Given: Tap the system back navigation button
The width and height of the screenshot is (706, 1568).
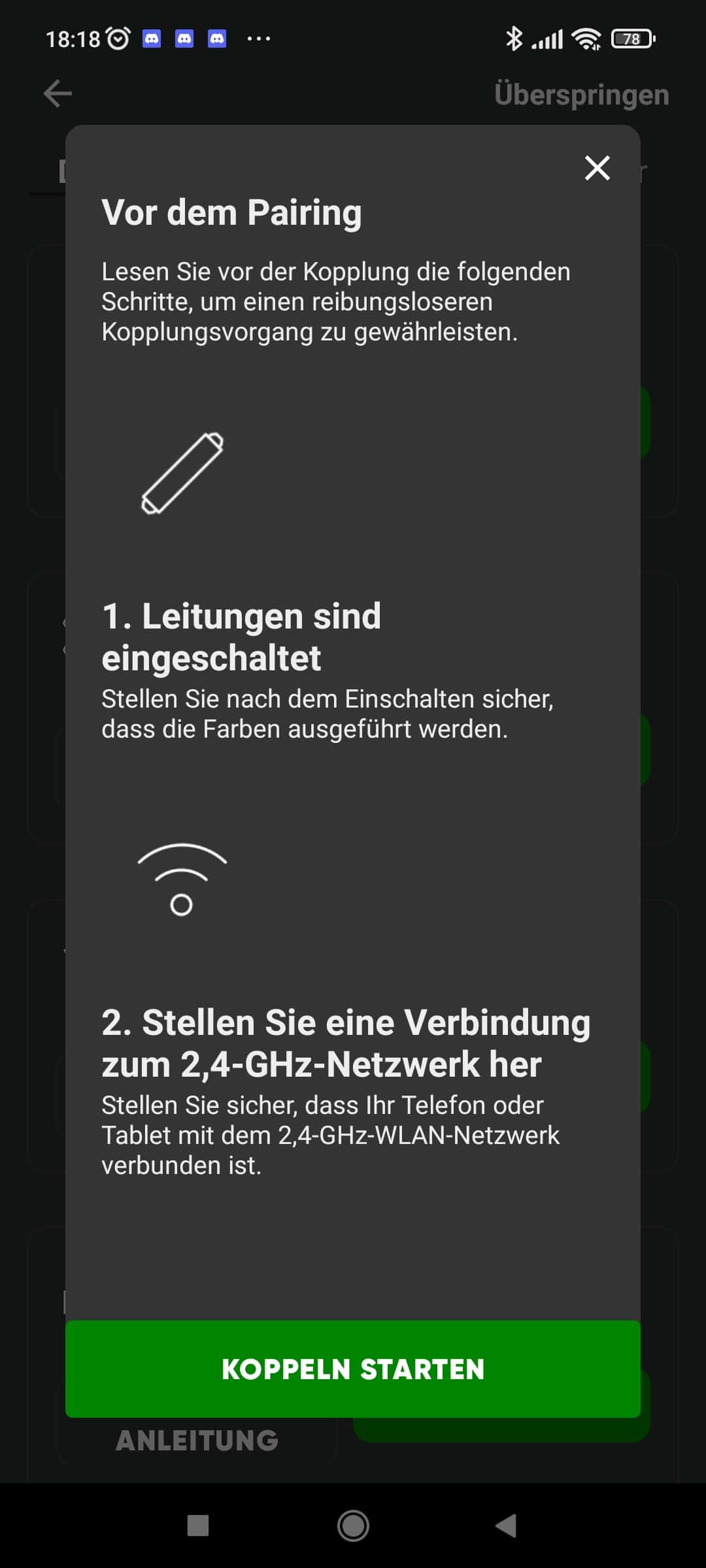Looking at the screenshot, I should (506, 1526).
